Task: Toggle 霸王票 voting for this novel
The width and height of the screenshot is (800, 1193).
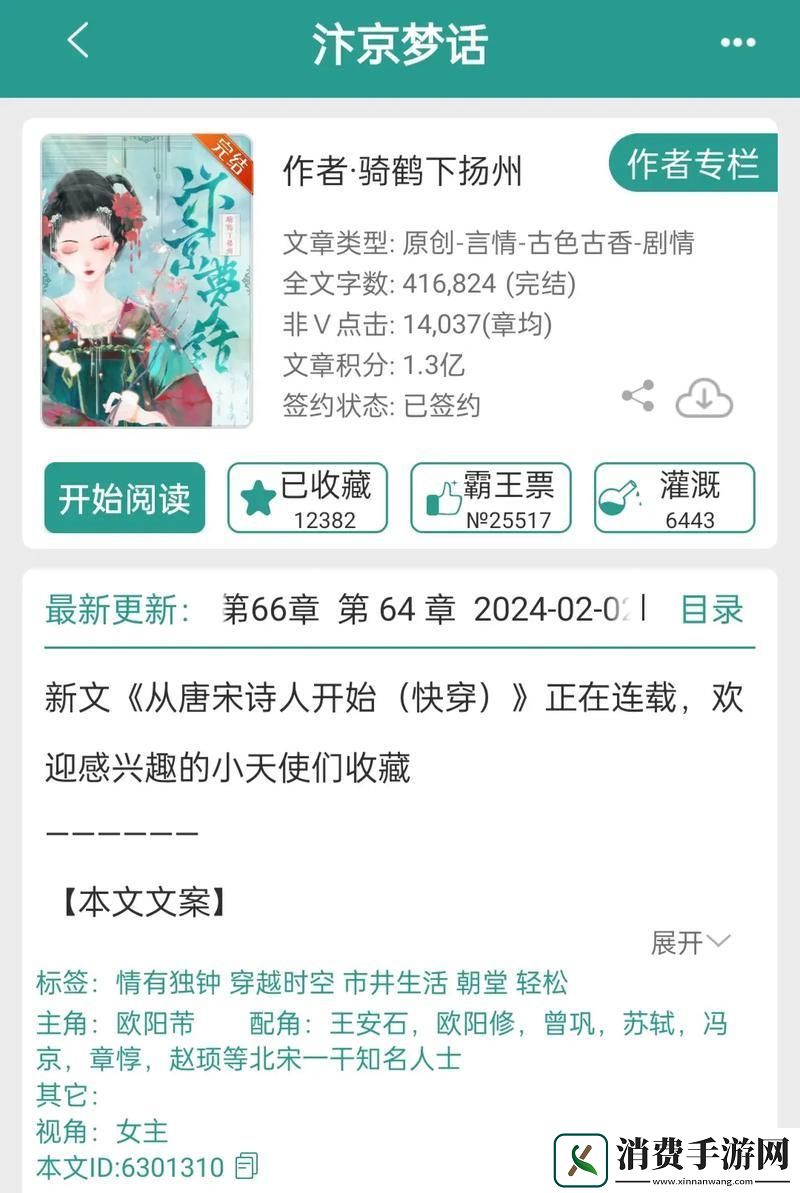Action: click(x=490, y=498)
